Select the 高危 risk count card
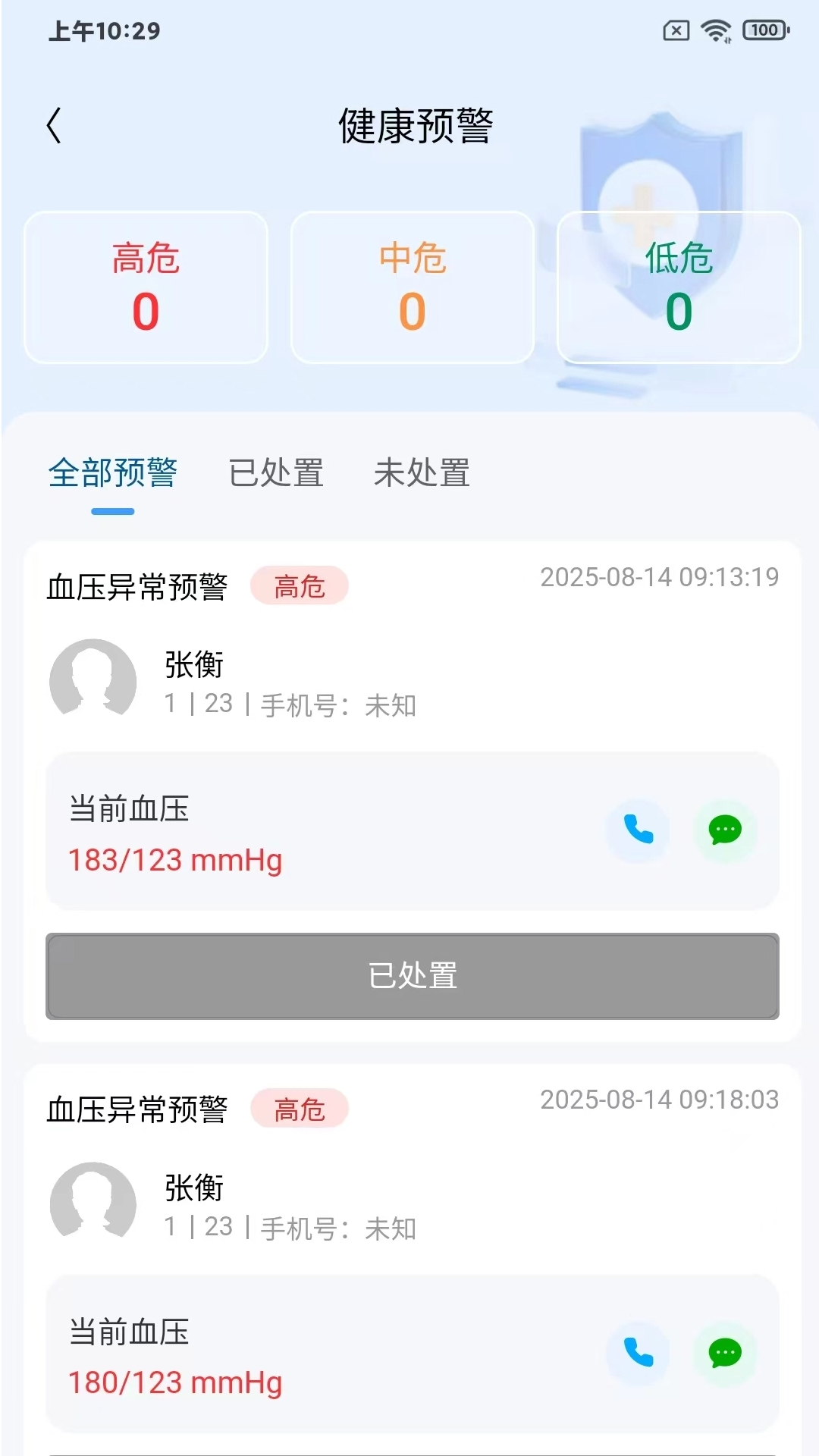Image resolution: width=819 pixels, height=1456 pixels. 146,288
